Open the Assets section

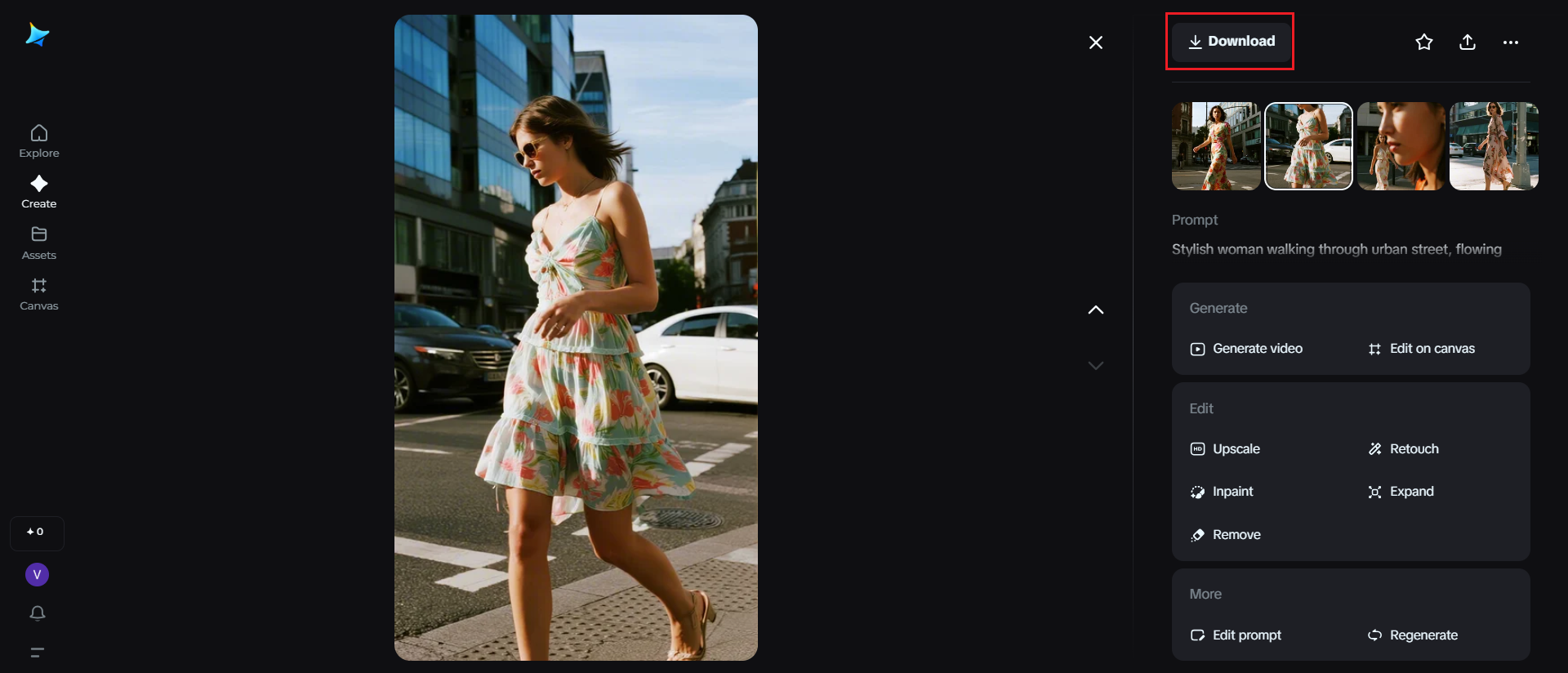(39, 243)
